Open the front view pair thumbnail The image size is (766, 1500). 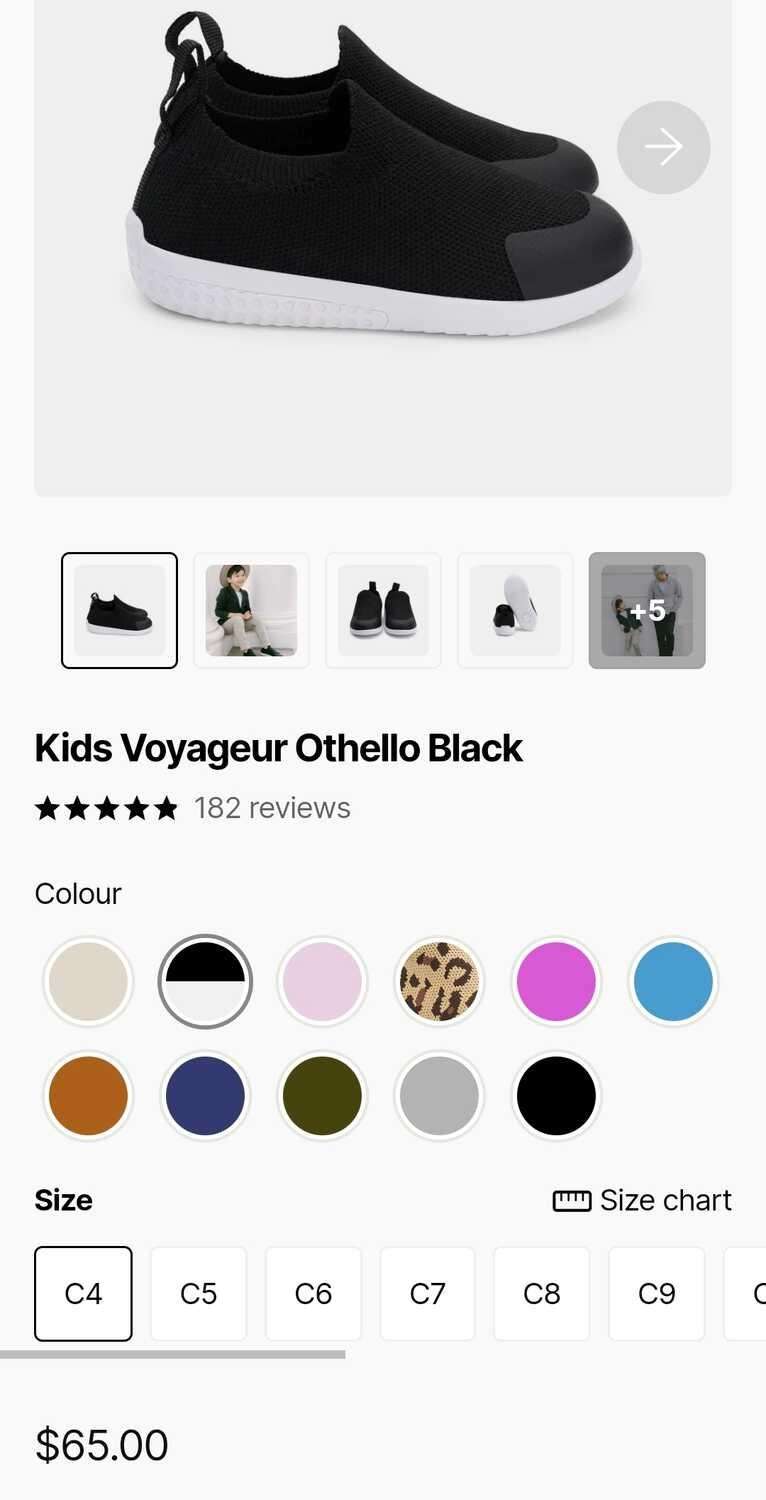(x=383, y=610)
